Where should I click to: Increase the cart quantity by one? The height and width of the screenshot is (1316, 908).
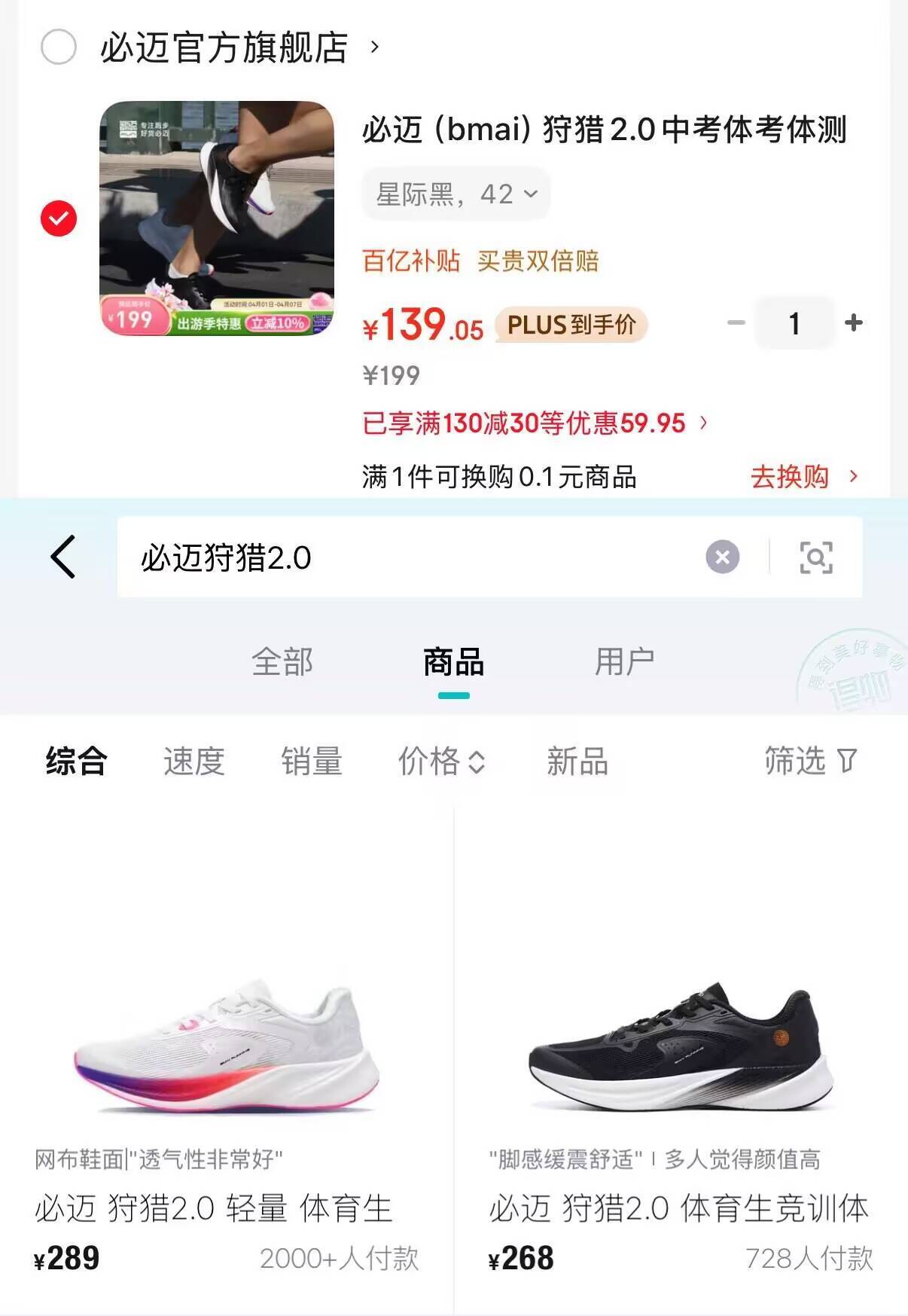pyautogui.click(x=854, y=323)
